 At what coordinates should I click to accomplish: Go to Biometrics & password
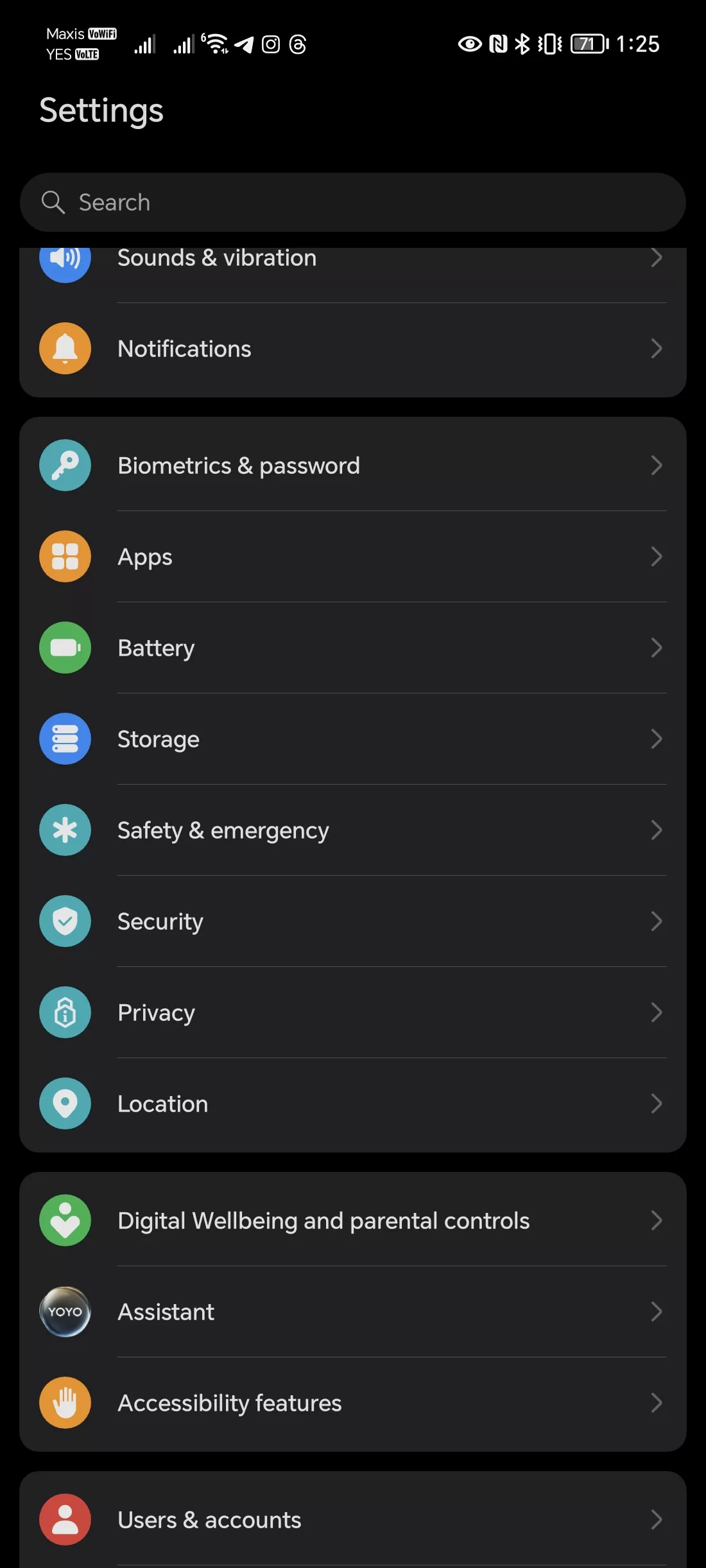pos(352,466)
